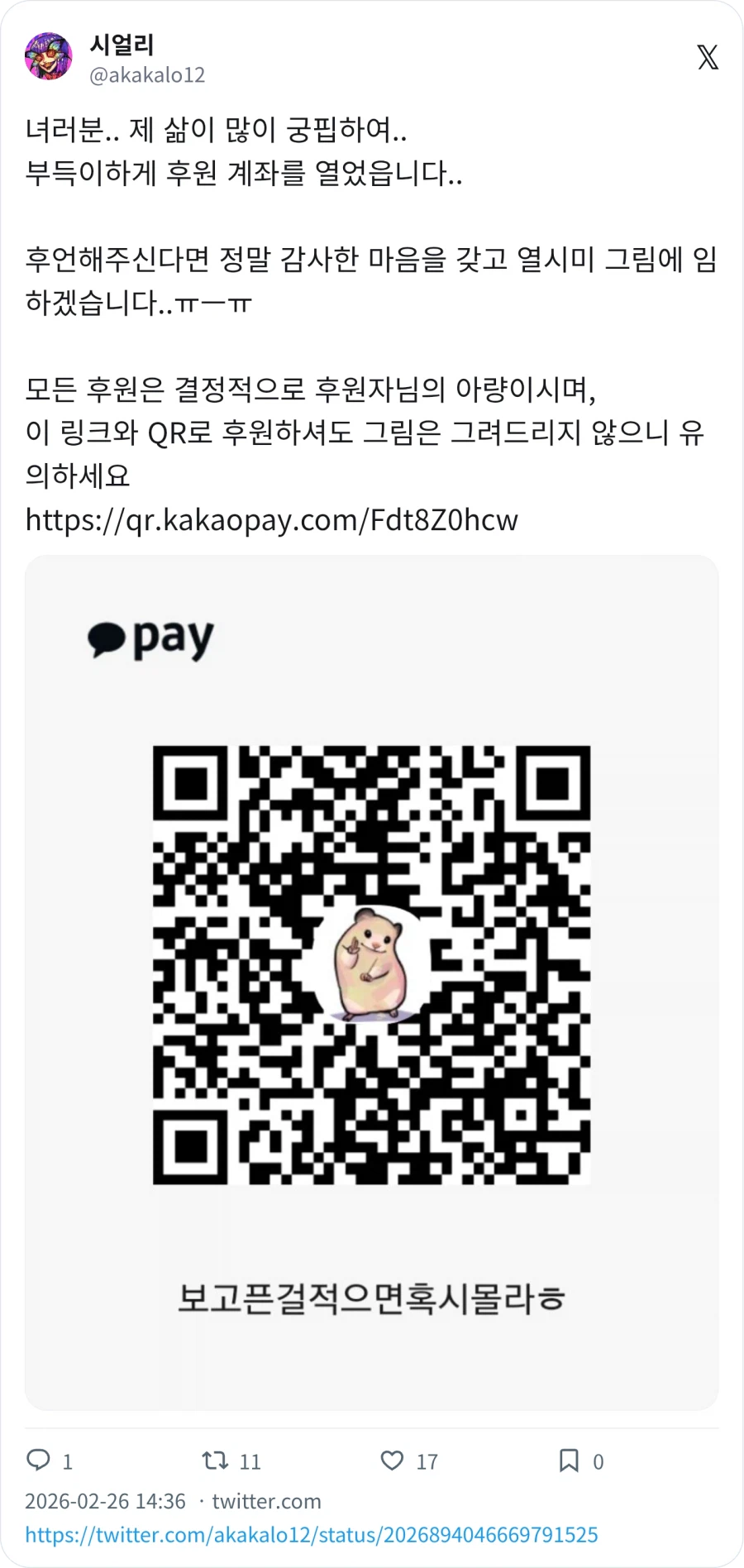Open 시얼리's profile avatar
Viewport: 744px width, 1568px height.
(48, 58)
